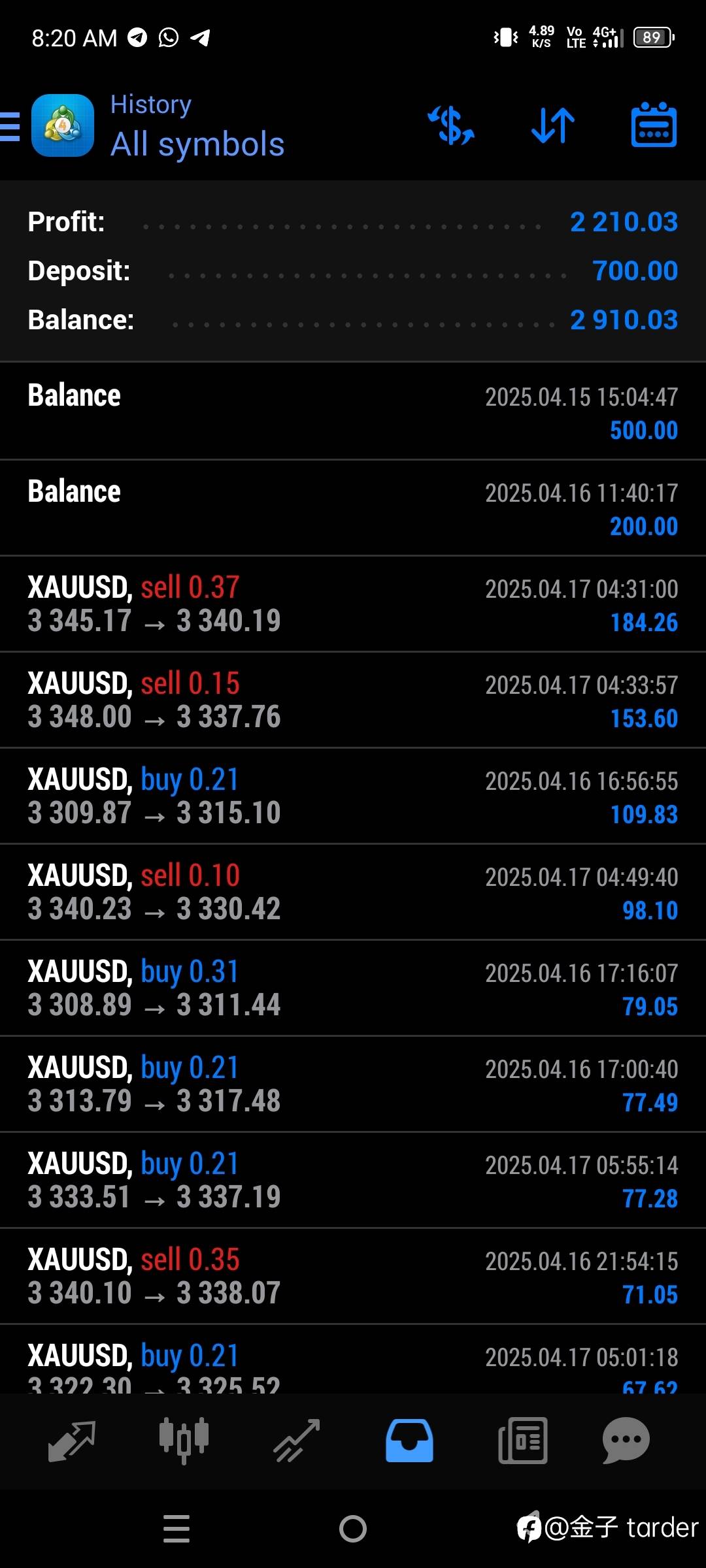Open the side drawer menu
706x1568 pixels.
(x=10, y=126)
